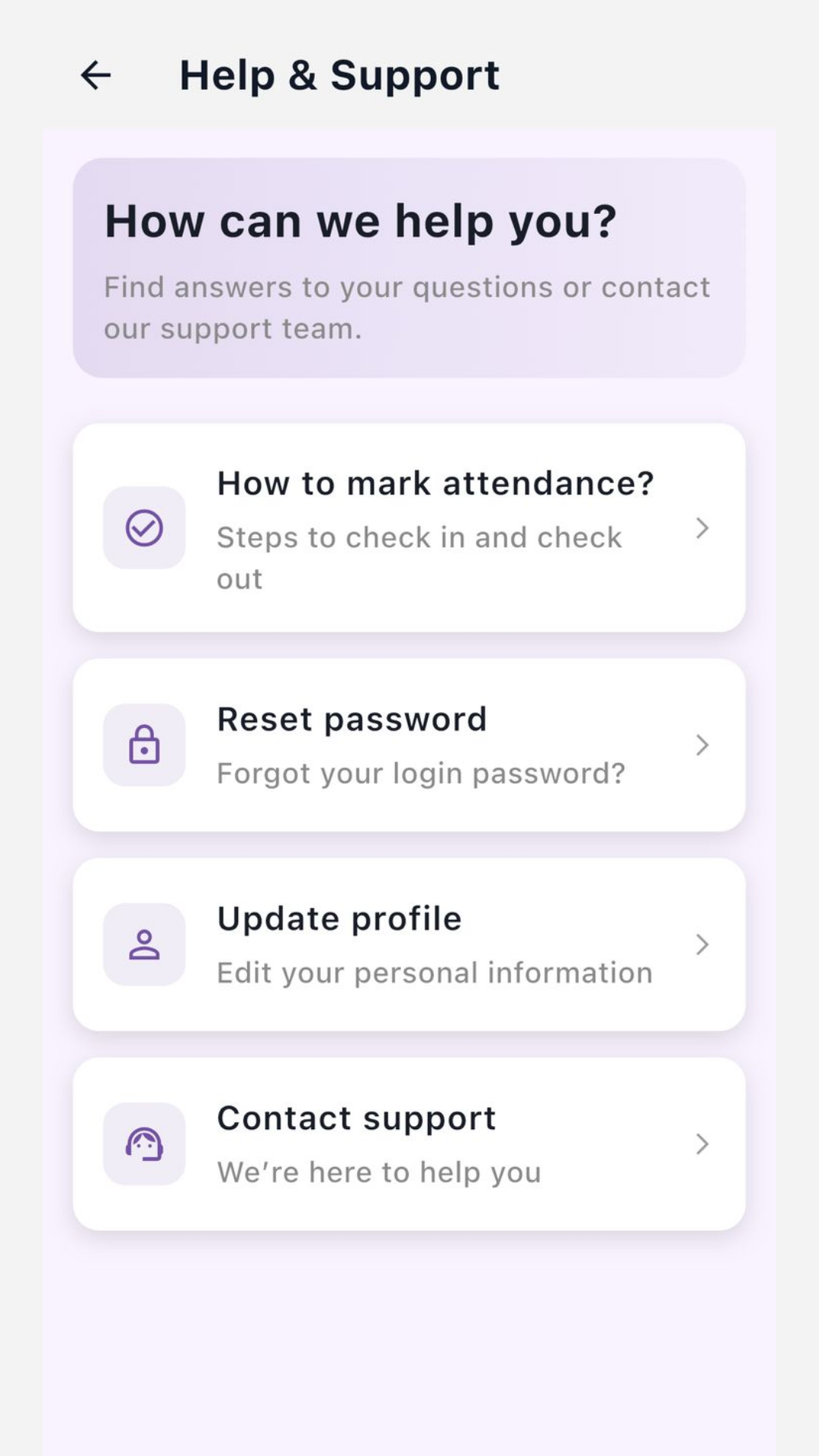Screen dimensions: 819x1456
Task: Click the back arrow icon
Action: (x=96, y=75)
